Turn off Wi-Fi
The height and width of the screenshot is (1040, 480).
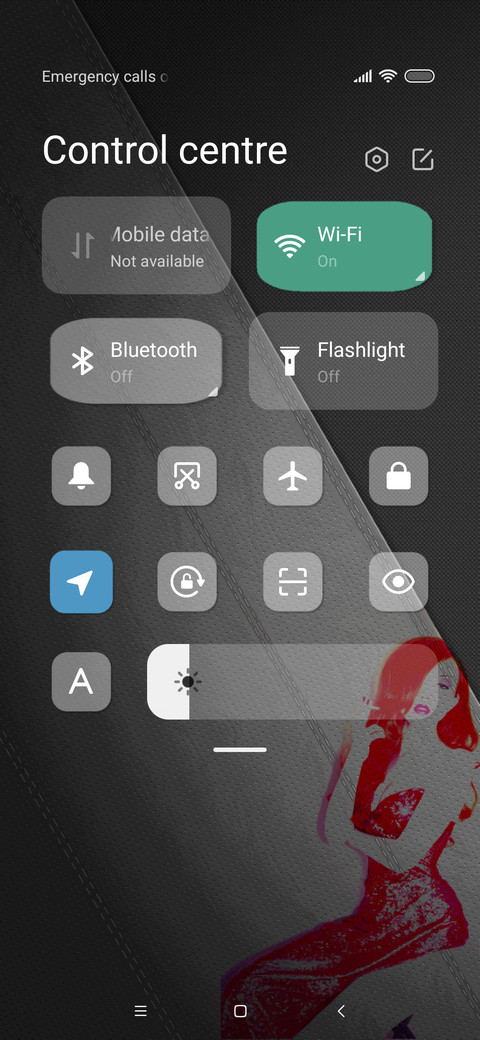click(x=344, y=246)
